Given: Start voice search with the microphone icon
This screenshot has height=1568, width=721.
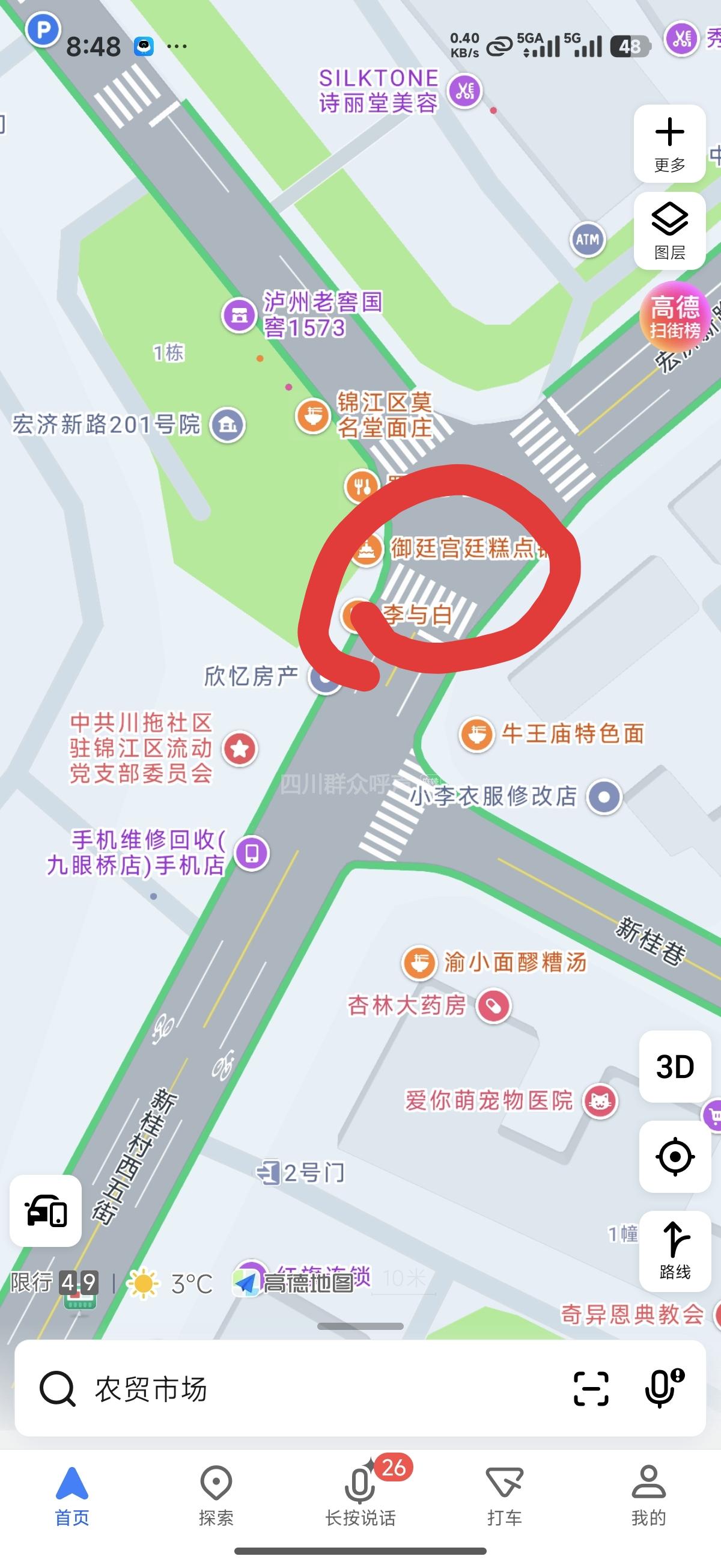Looking at the screenshot, I should (x=663, y=1389).
